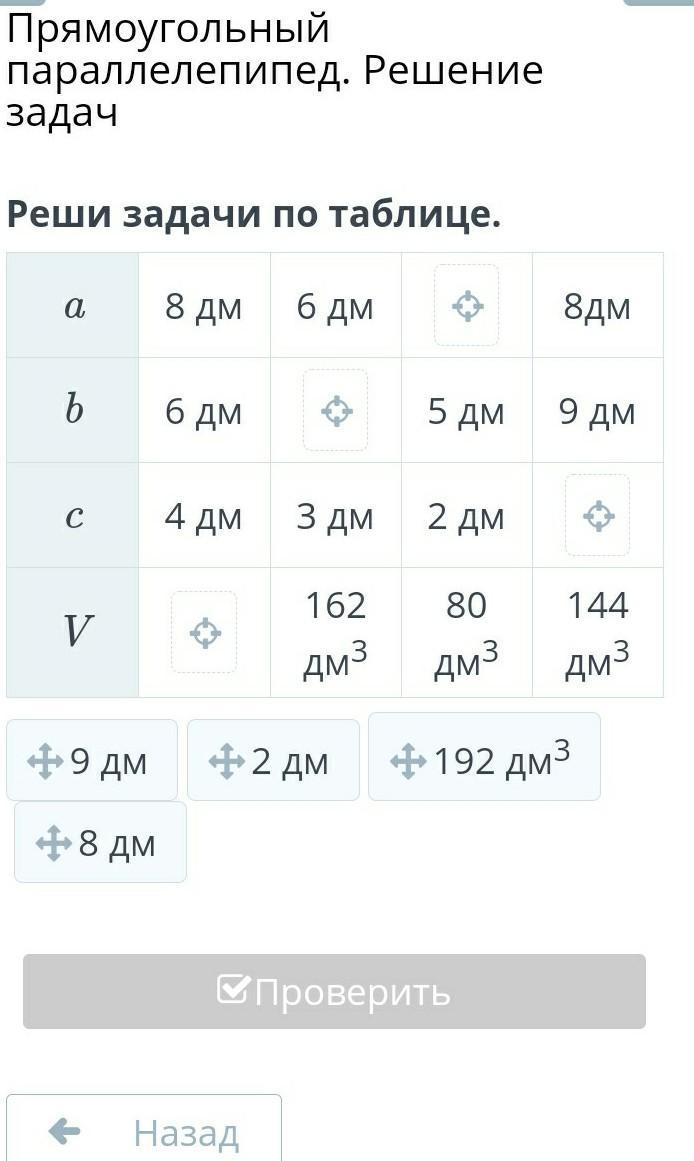This screenshot has width=694, height=1161.
Task: Tap the empty drop slot in row b
Action: coord(336,410)
